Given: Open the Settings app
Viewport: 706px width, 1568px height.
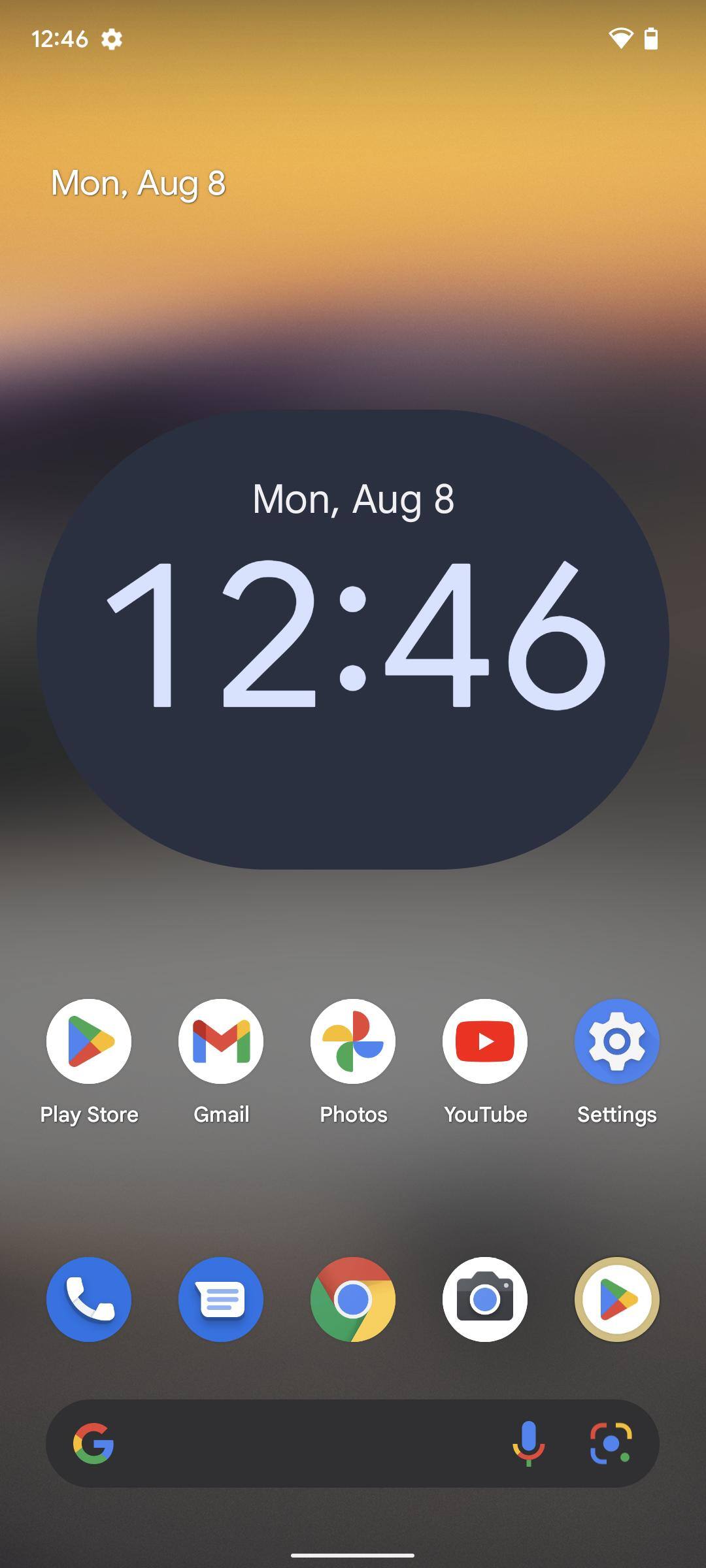Looking at the screenshot, I should tap(616, 1041).
